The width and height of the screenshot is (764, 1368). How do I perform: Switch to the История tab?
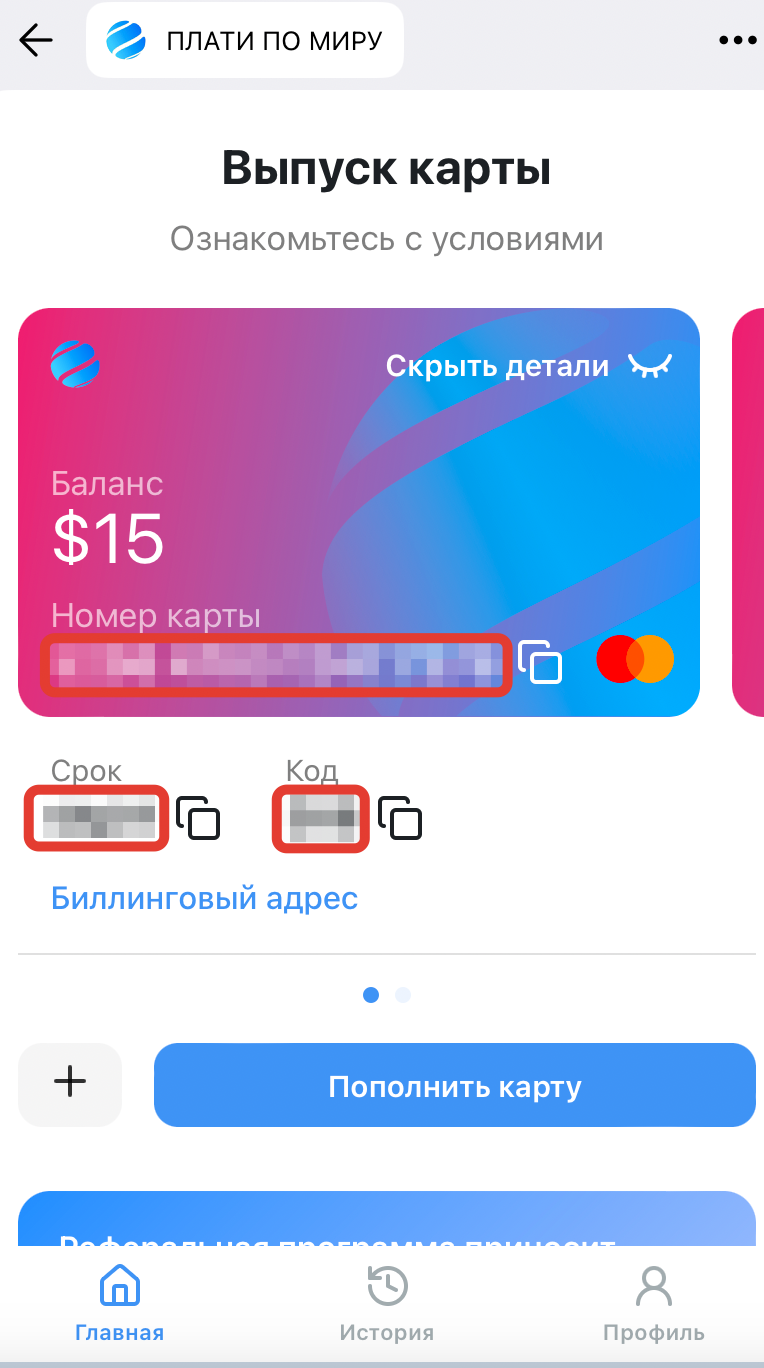click(x=386, y=1304)
